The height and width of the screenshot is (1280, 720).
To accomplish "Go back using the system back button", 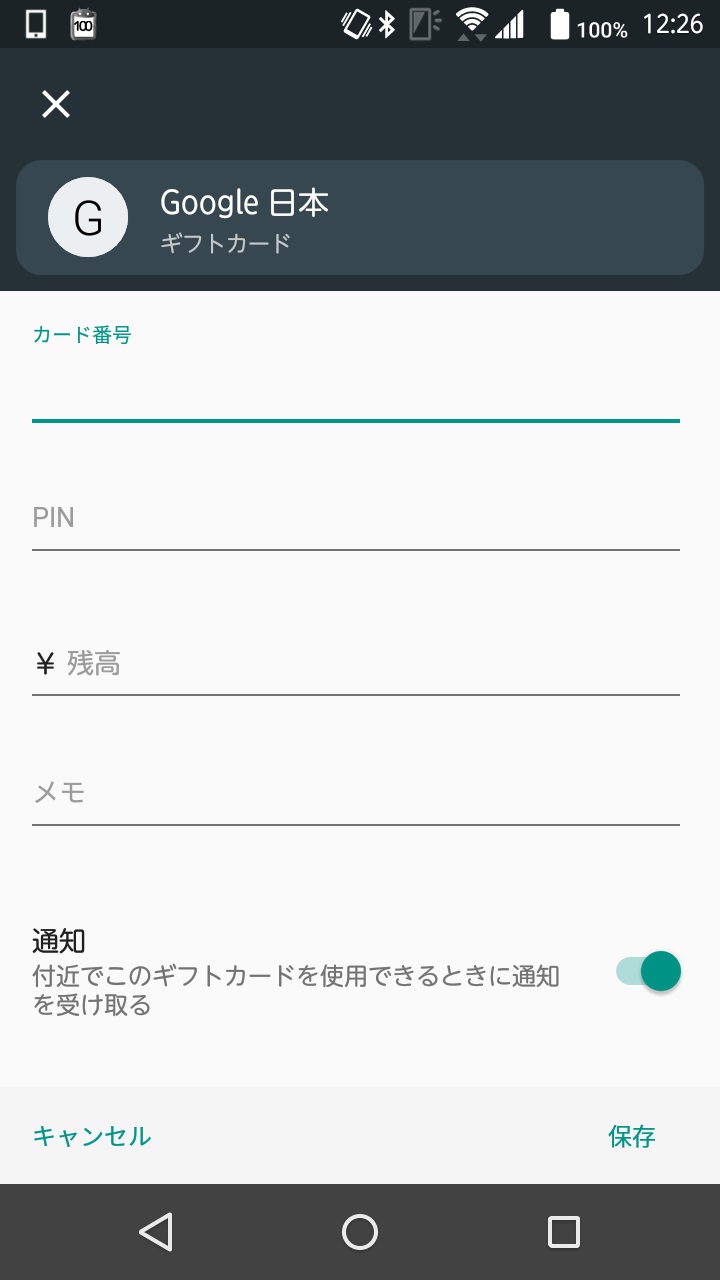I will click(156, 1232).
